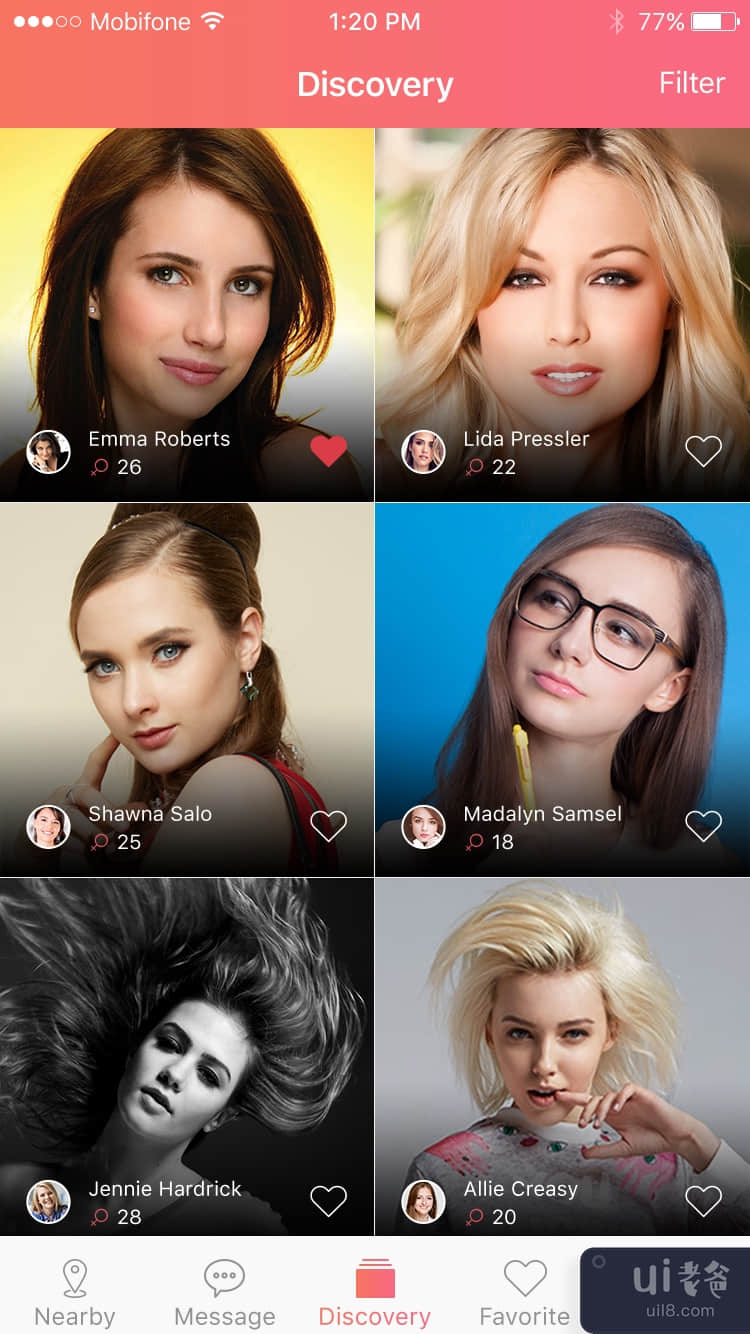This screenshot has width=750, height=1334.
Task: Open Emma Roberts' profile card
Action: (187, 300)
